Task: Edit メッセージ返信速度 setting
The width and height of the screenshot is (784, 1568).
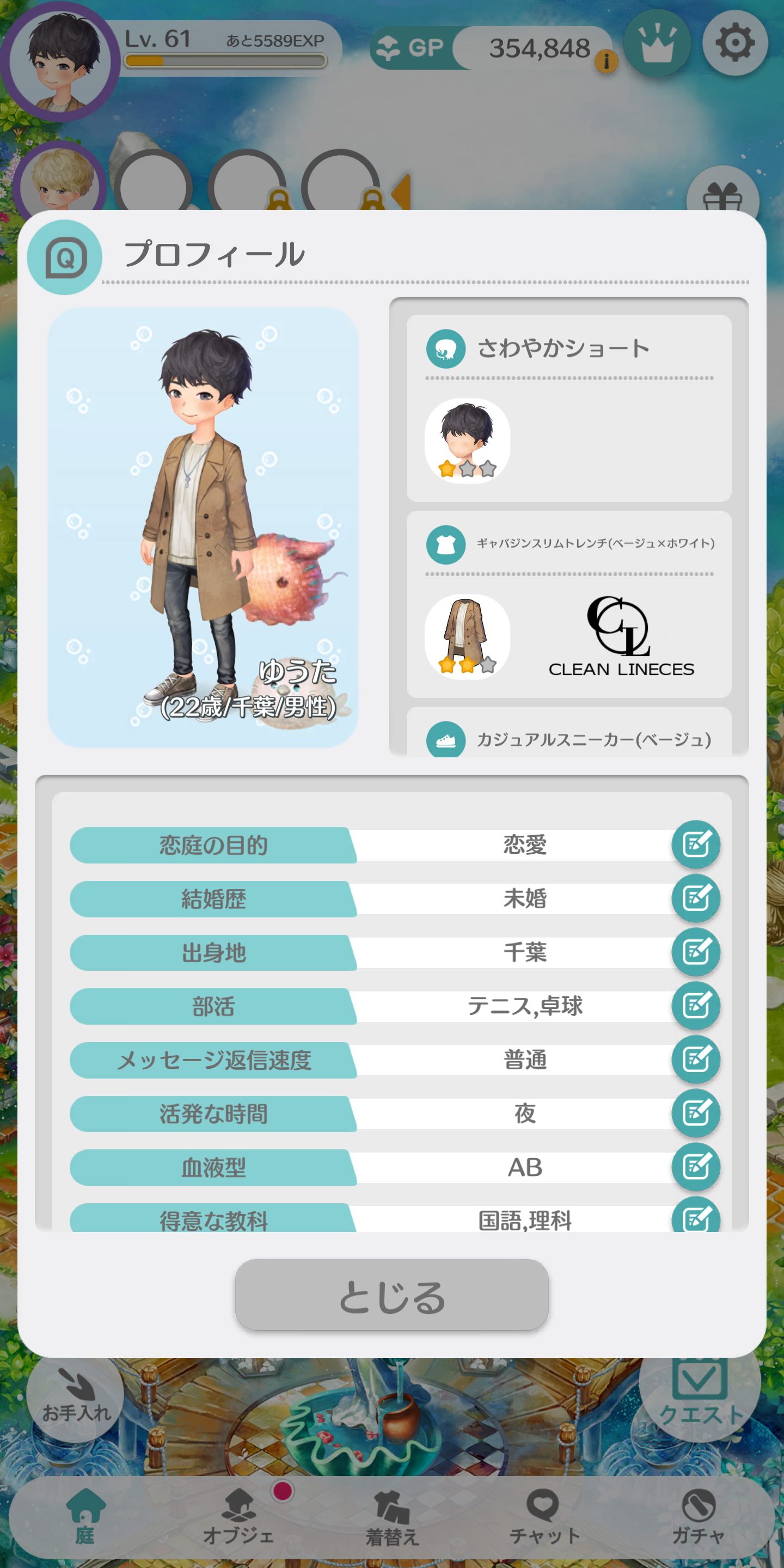Action: [696, 1059]
